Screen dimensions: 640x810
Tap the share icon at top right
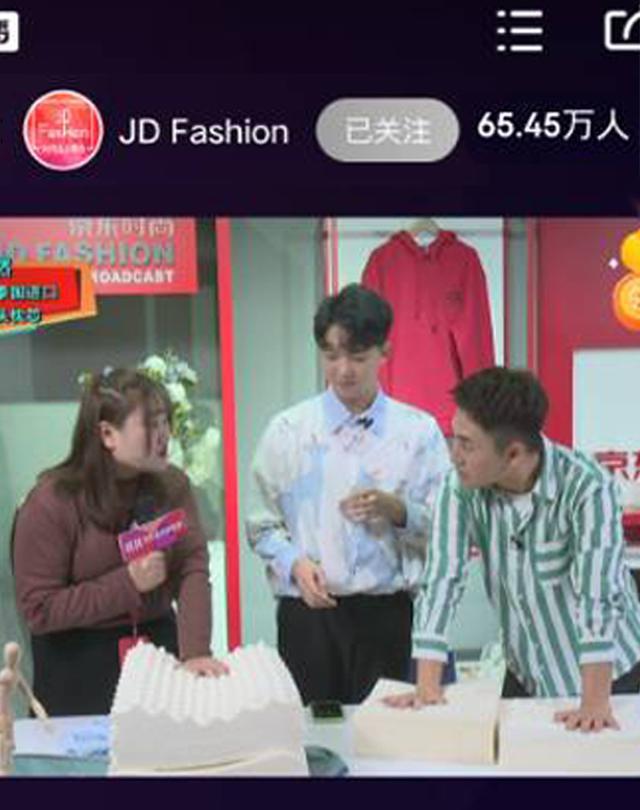(623, 30)
